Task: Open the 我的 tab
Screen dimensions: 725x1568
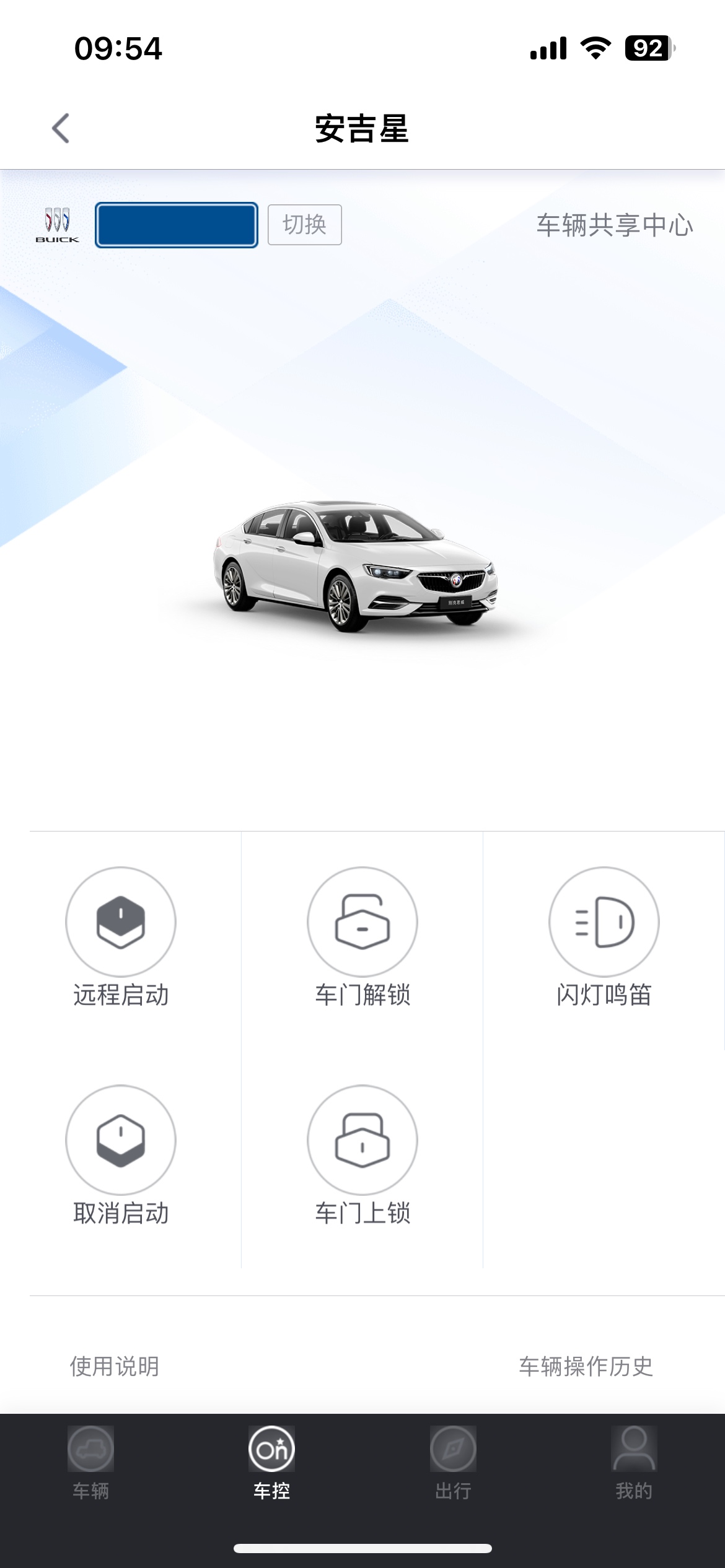Action: [x=634, y=1463]
